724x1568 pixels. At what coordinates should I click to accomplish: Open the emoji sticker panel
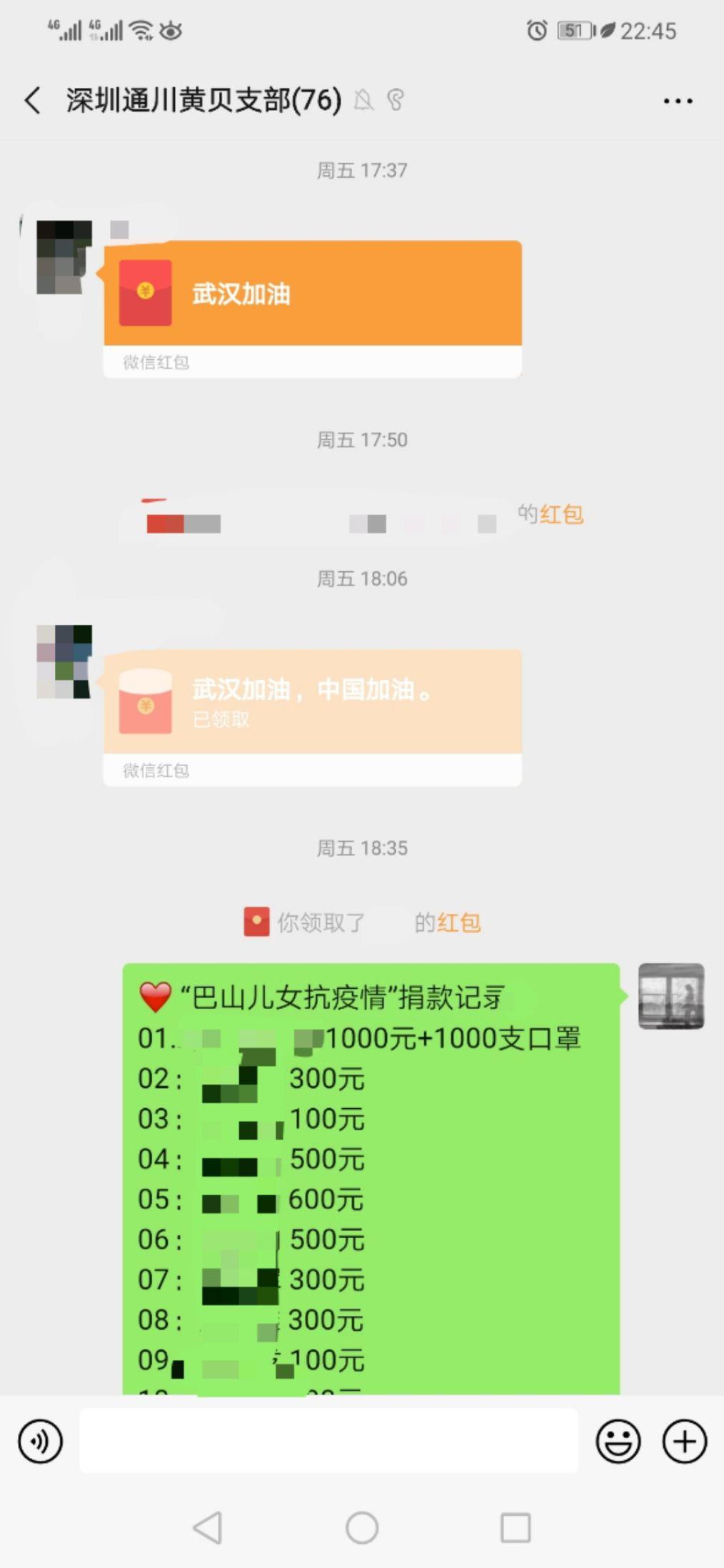(618, 1441)
